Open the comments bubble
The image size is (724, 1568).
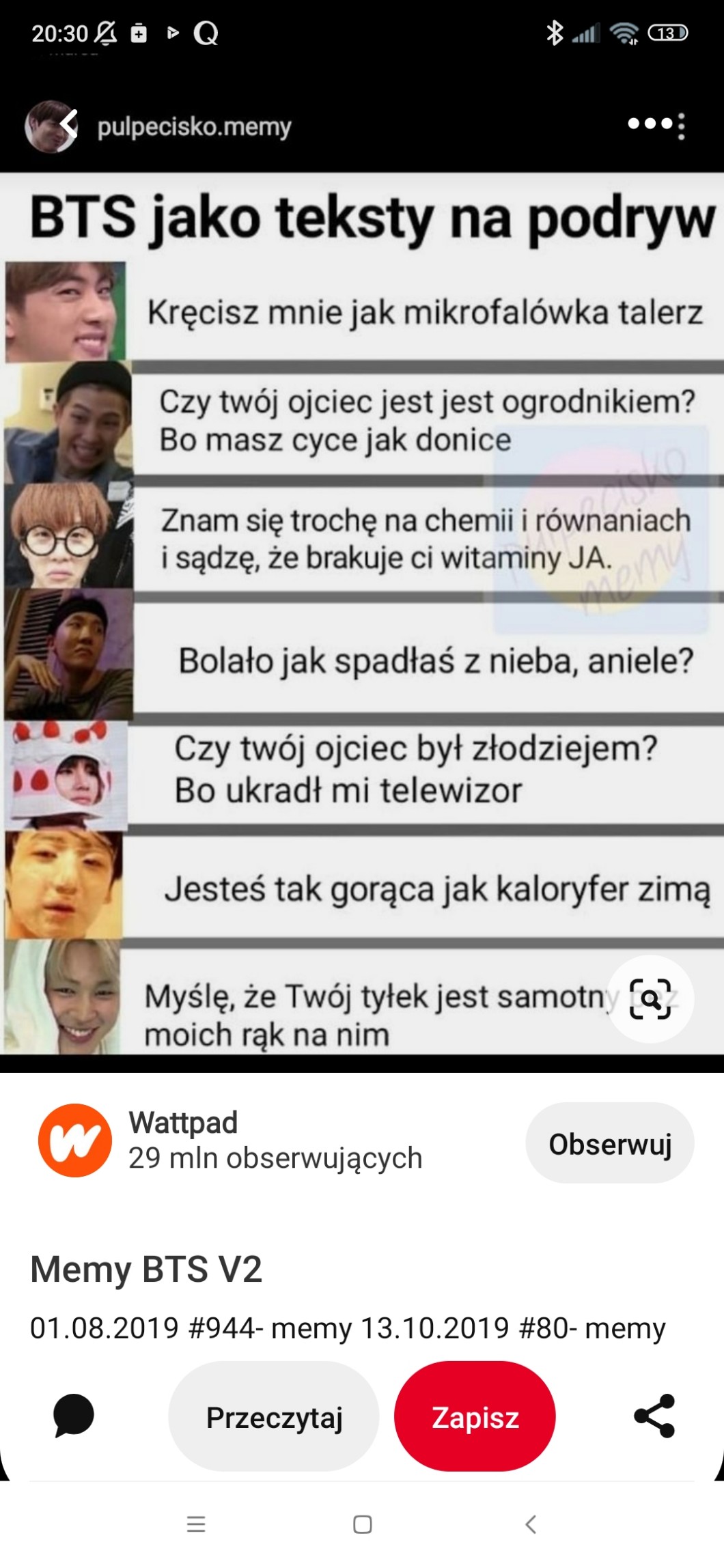[73, 1416]
